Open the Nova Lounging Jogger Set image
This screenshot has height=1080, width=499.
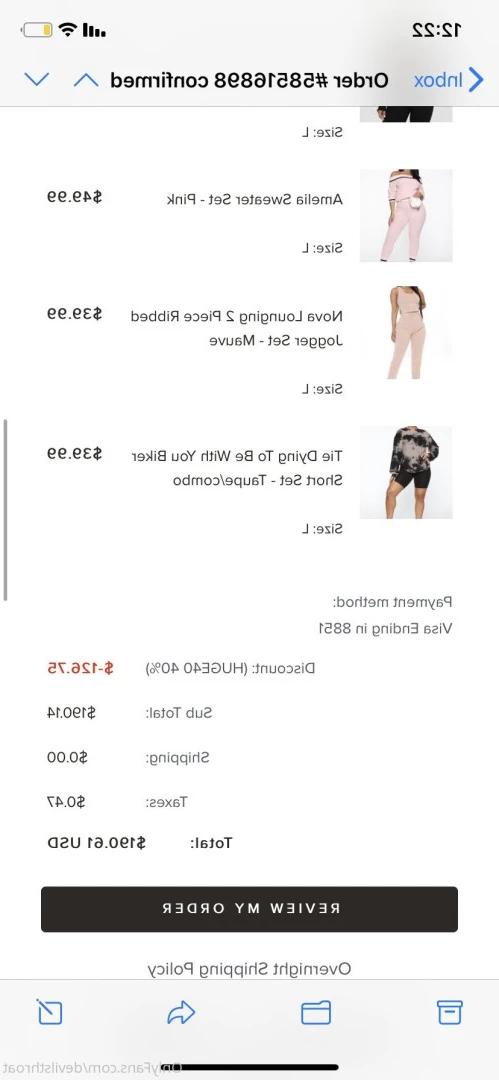[406, 333]
